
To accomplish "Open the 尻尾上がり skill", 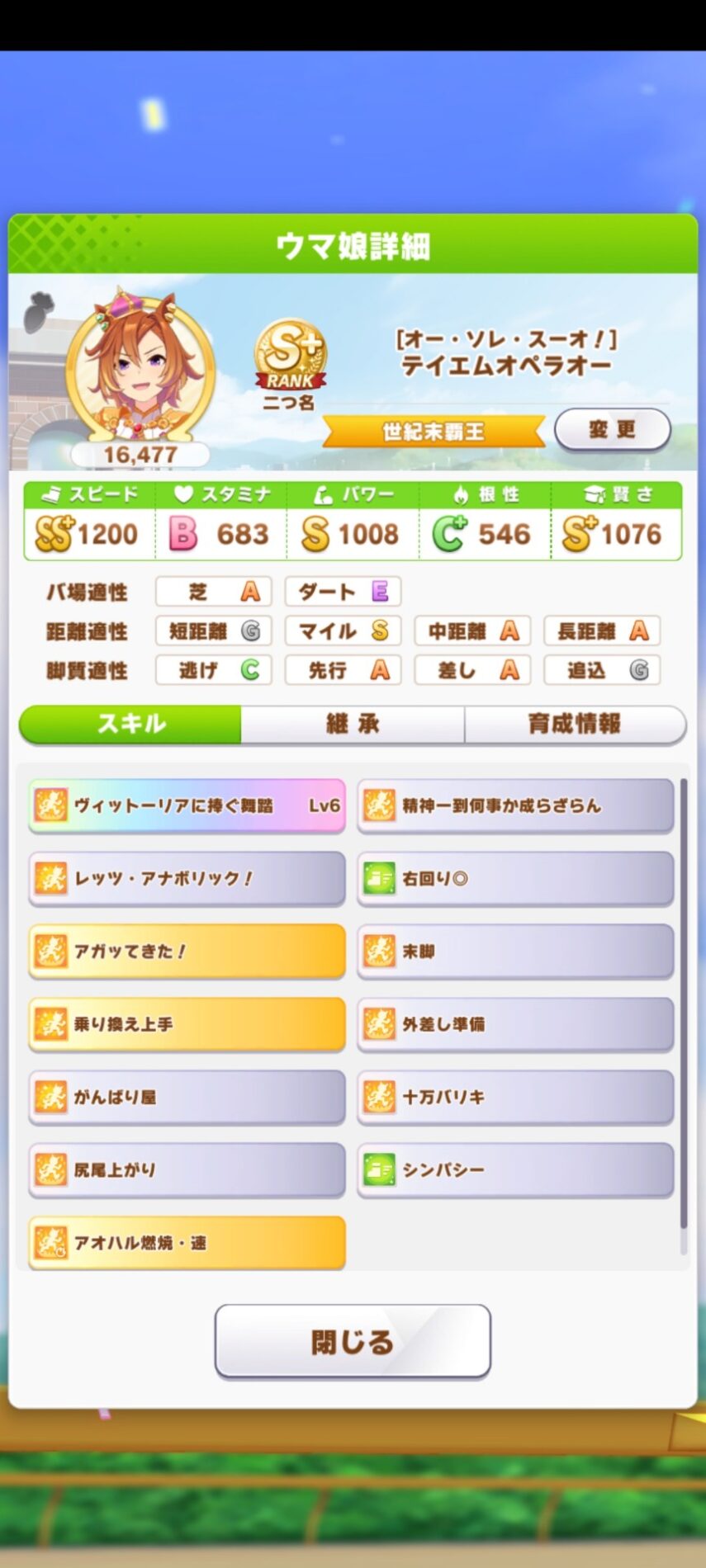I will click(187, 1169).
